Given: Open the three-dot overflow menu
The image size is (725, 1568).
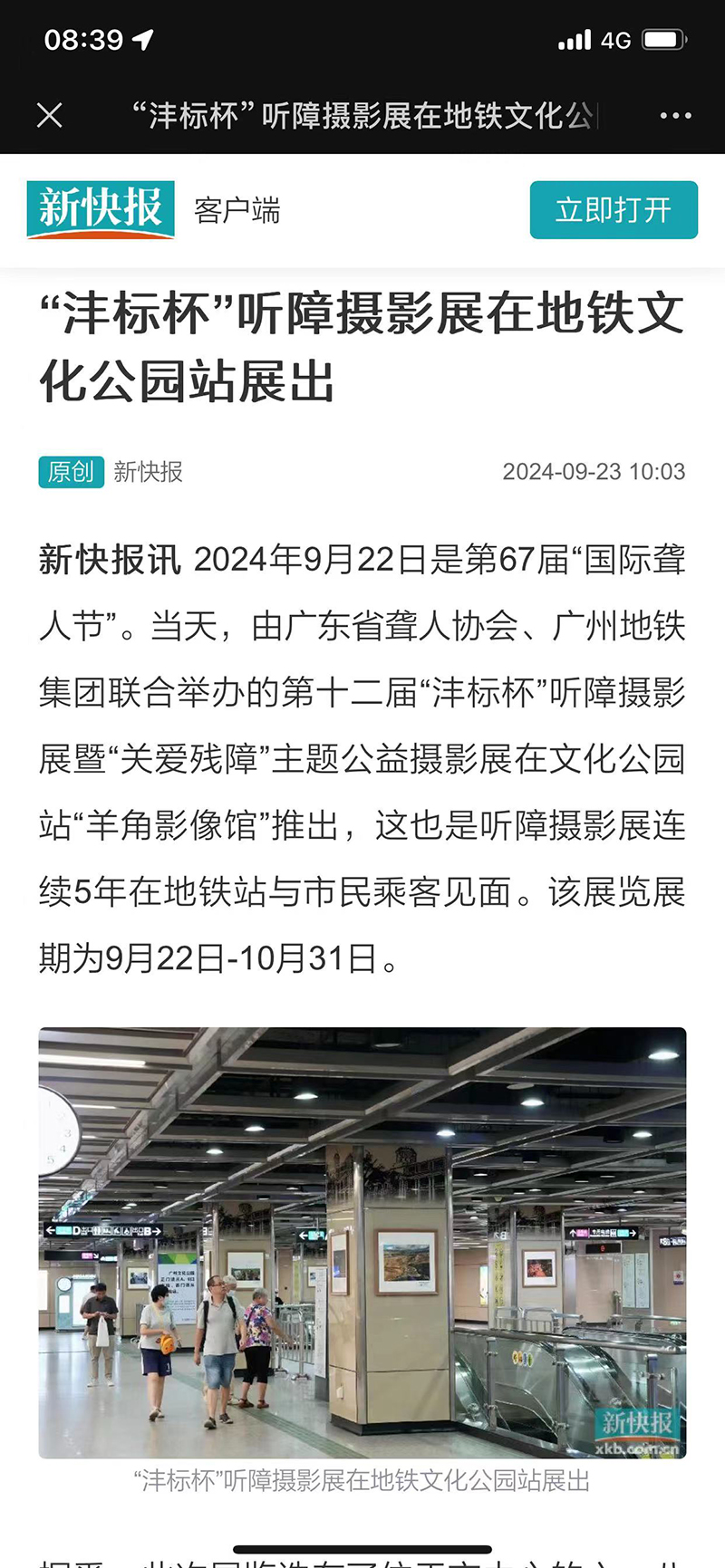Looking at the screenshot, I should point(675,116).
